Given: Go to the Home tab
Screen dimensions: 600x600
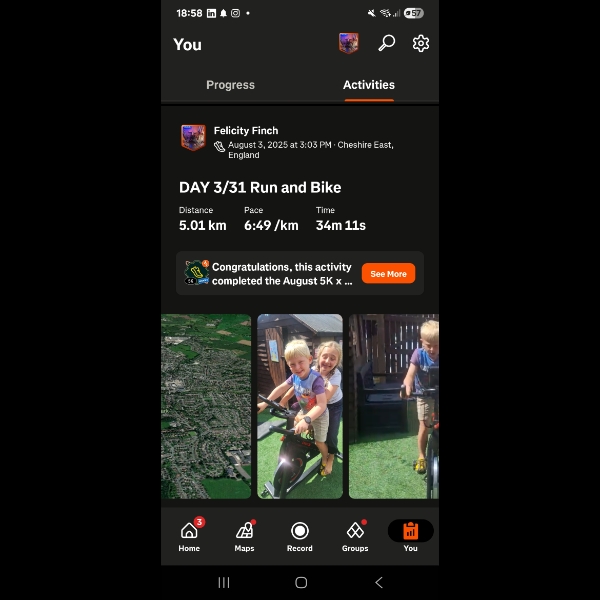Looking at the screenshot, I should pyautogui.click(x=189, y=536).
